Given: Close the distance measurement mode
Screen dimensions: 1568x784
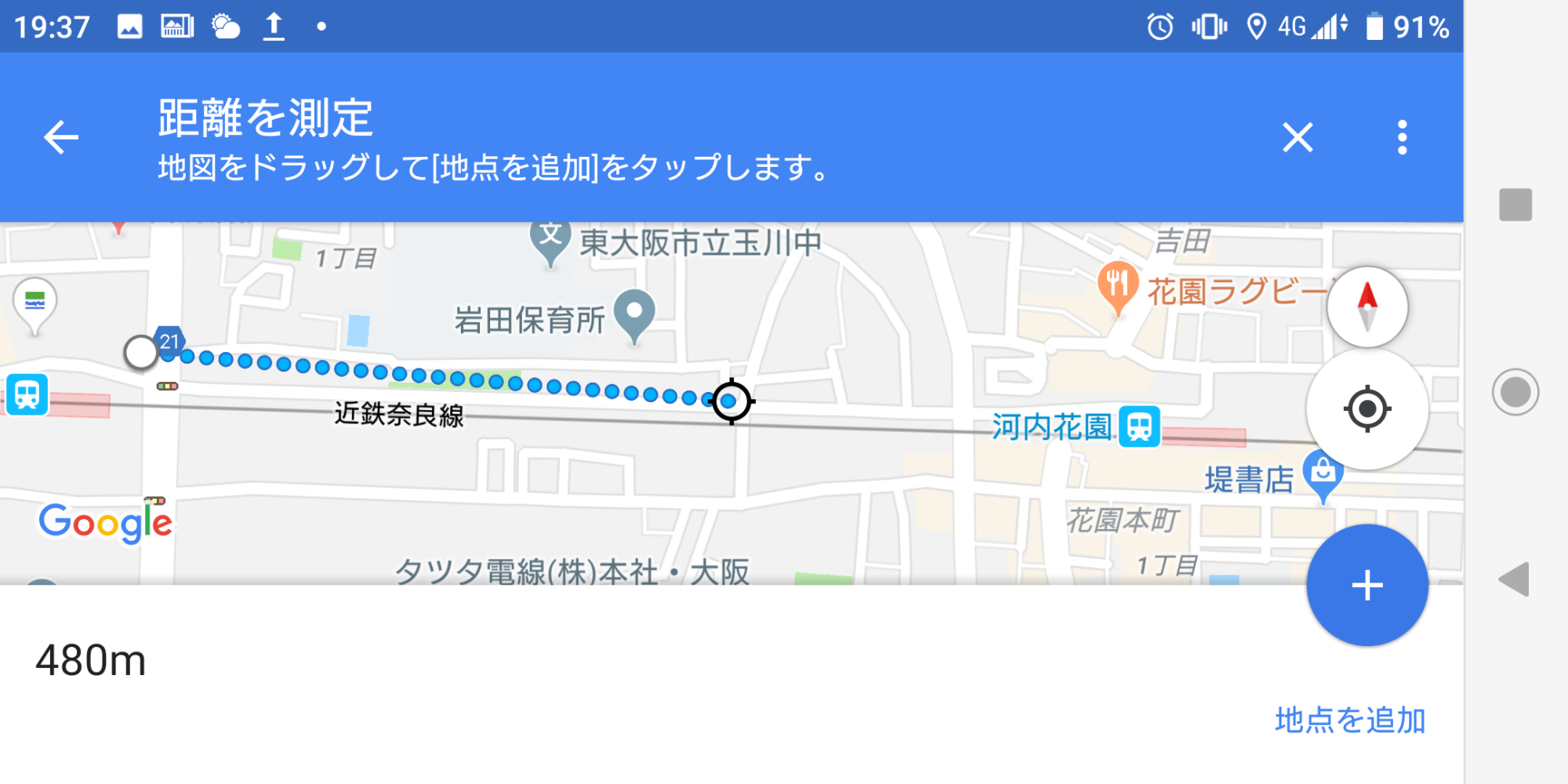Looking at the screenshot, I should [x=1298, y=138].
